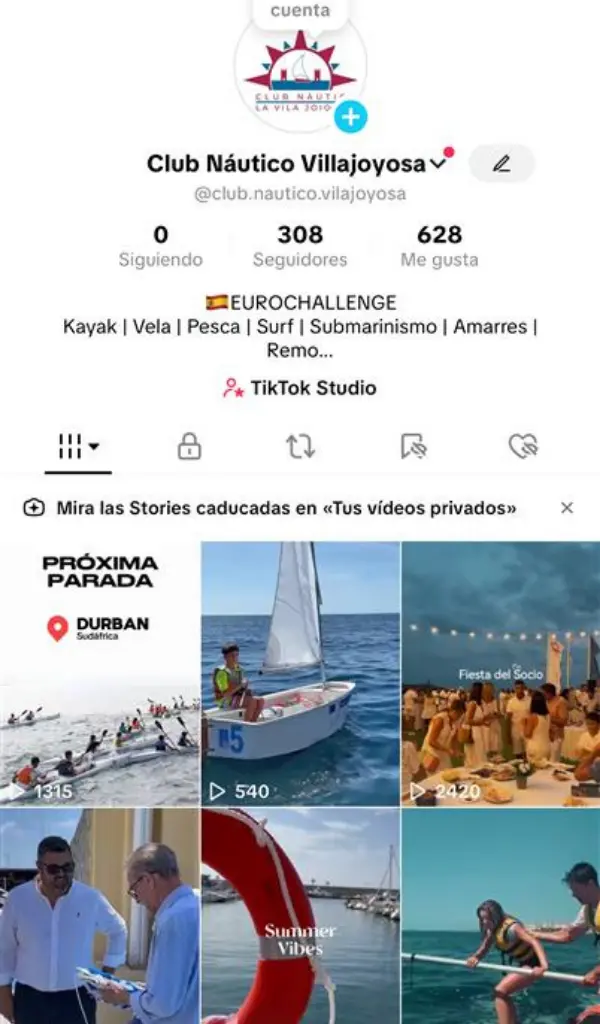
Task: Tap the blue plus on the profile picture
Action: [x=350, y=117]
